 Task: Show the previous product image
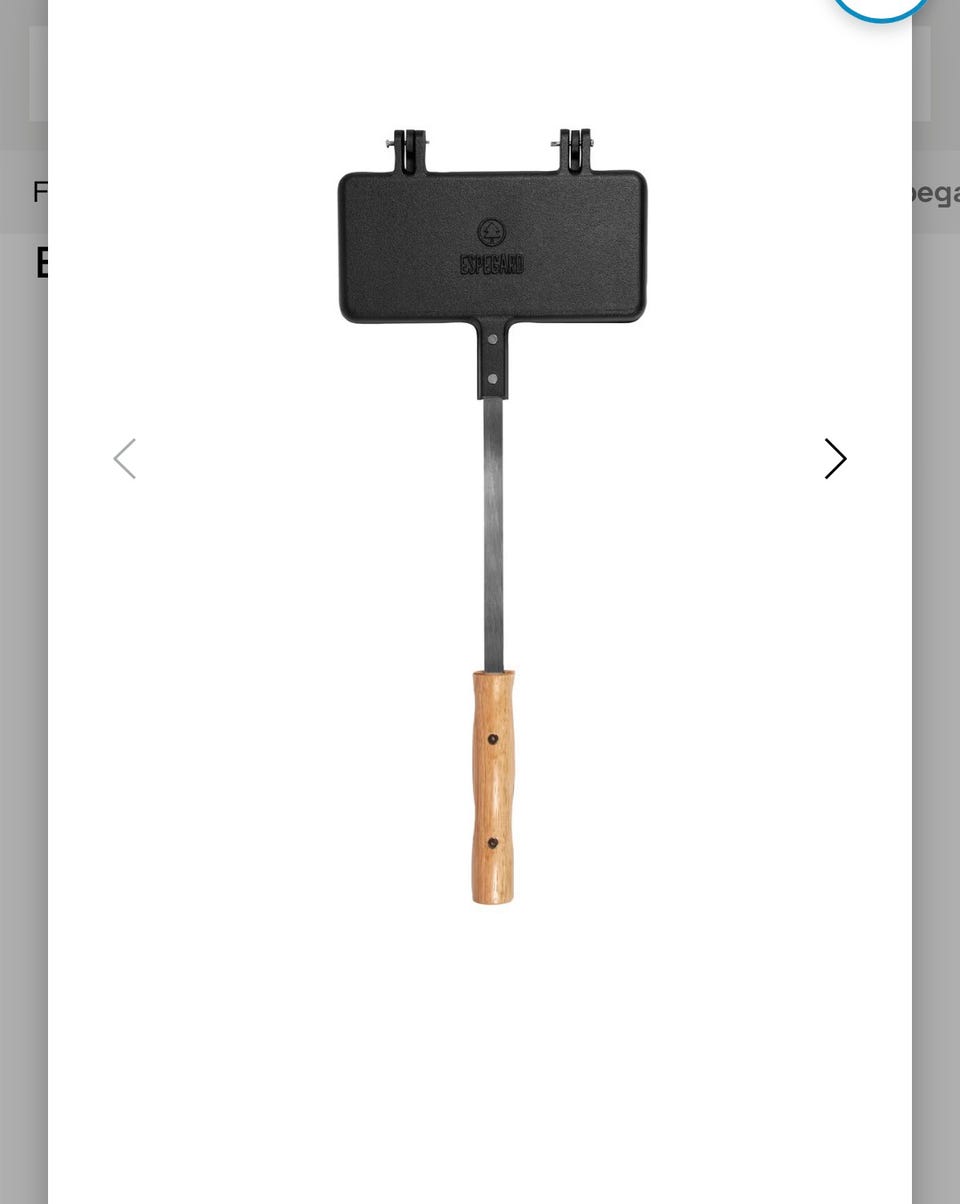(x=125, y=459)
